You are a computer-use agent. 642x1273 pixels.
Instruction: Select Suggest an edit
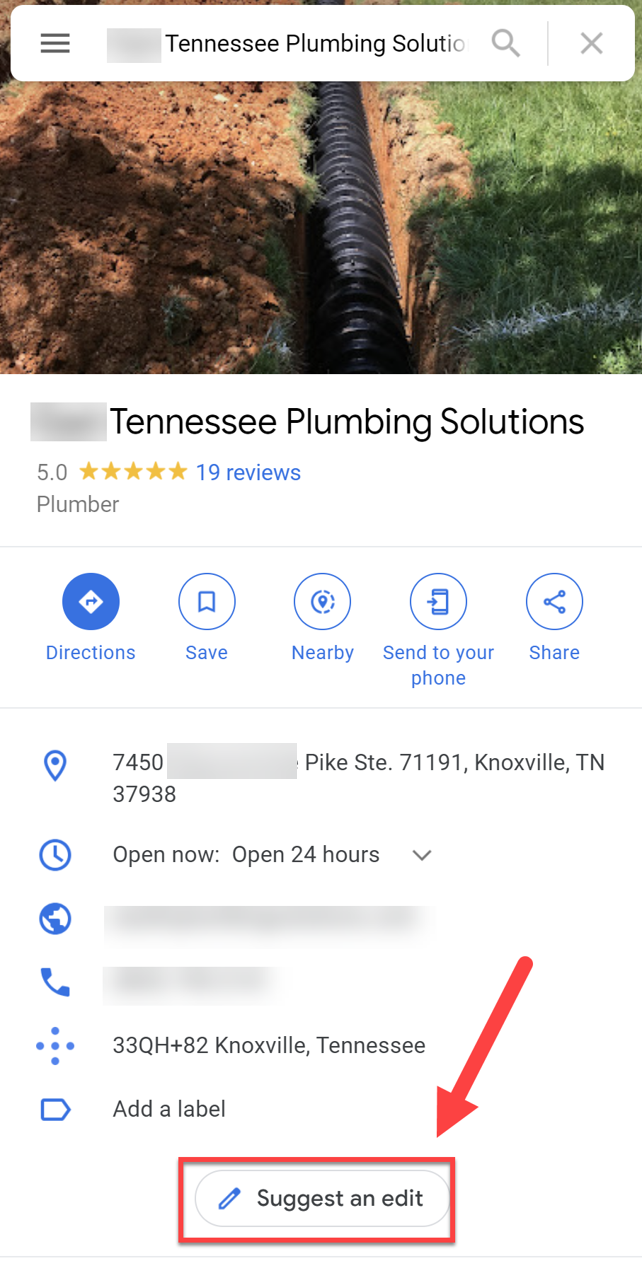(322, 1198)
